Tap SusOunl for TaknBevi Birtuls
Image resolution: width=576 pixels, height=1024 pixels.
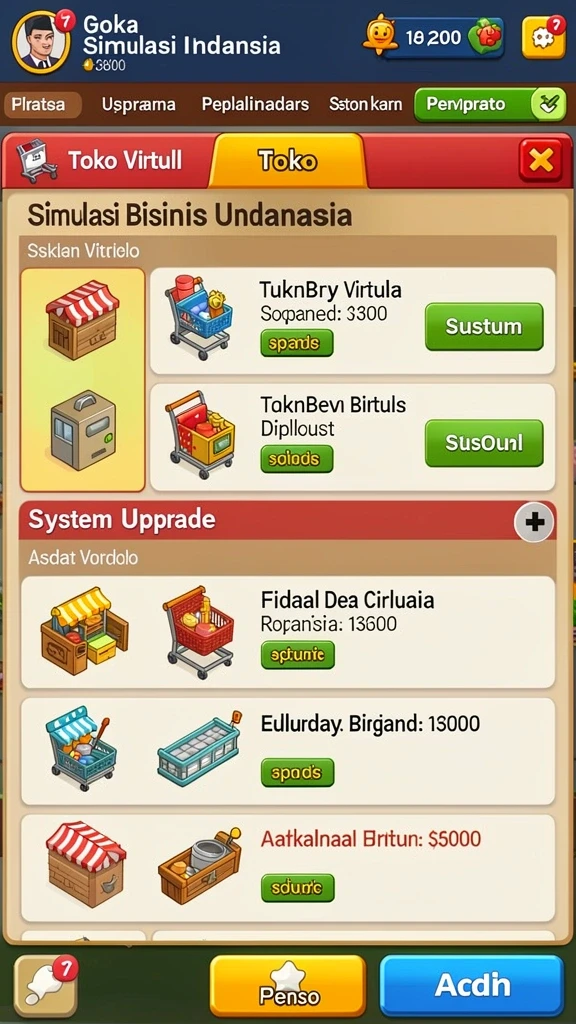point(484,443)
